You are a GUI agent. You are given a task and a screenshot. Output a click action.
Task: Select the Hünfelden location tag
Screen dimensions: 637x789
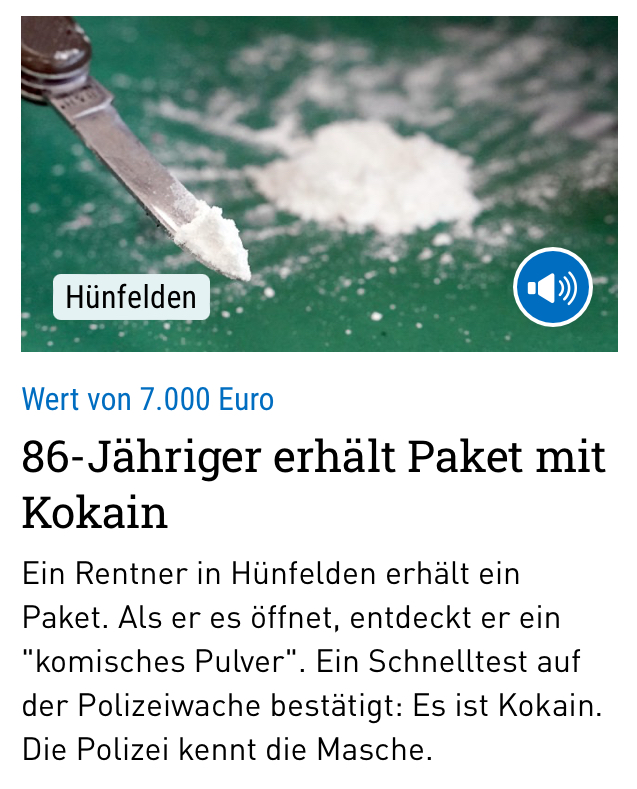(131, 297)
